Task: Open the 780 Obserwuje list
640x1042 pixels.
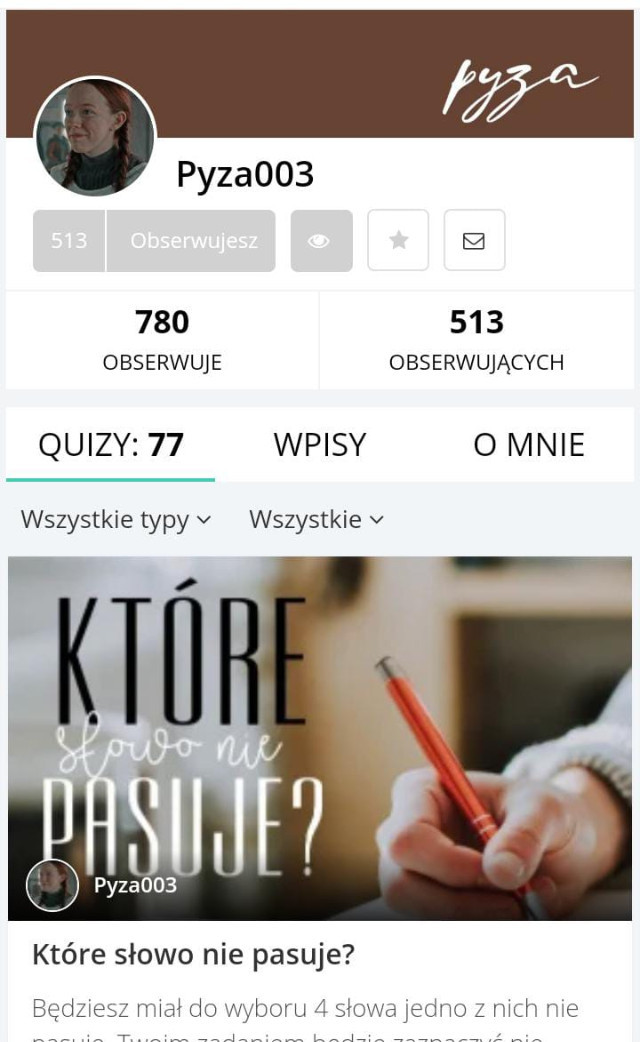Action: click(x=162, y=340)
